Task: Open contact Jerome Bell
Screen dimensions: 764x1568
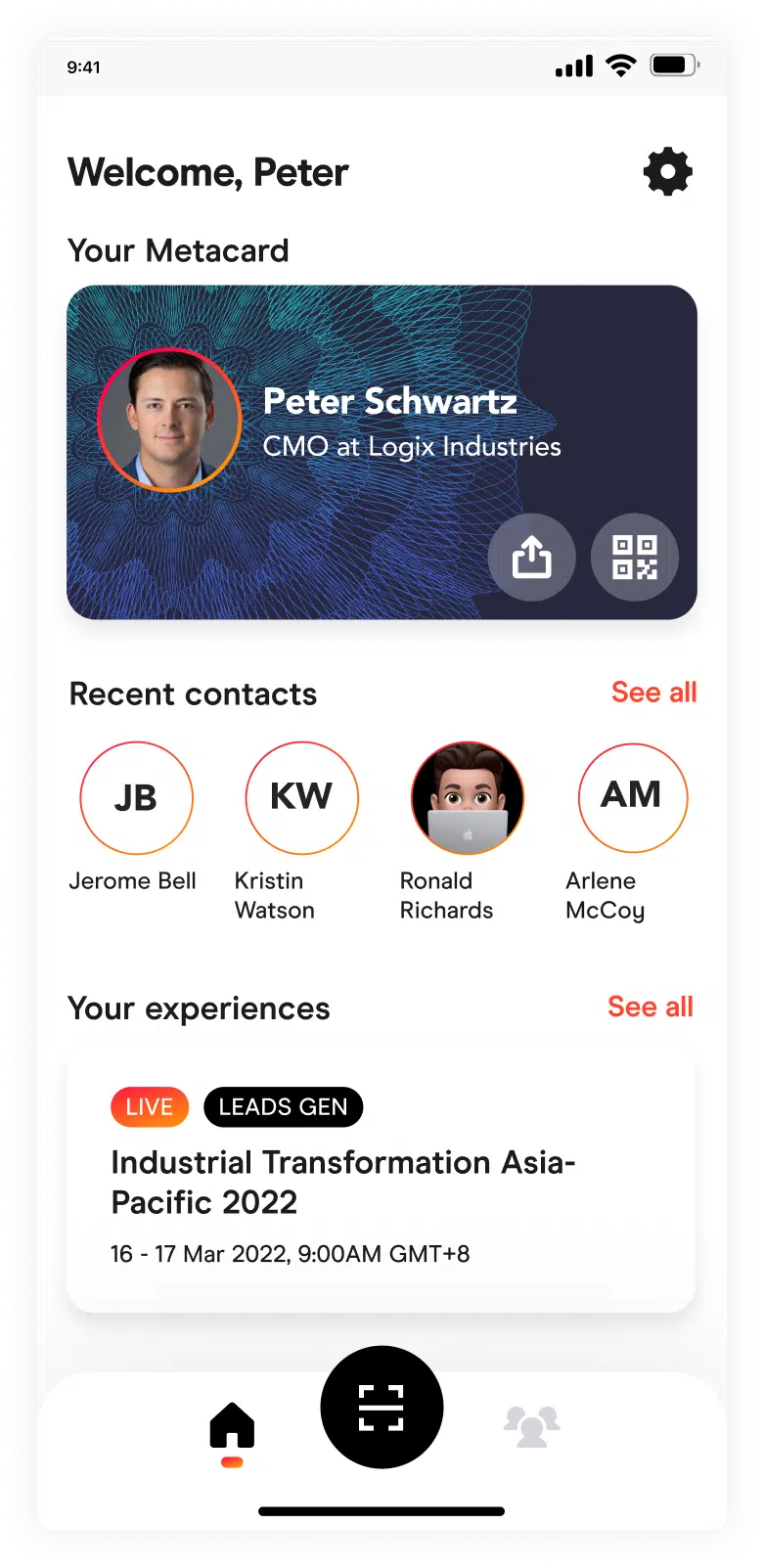Action: [x=136, y=798]
